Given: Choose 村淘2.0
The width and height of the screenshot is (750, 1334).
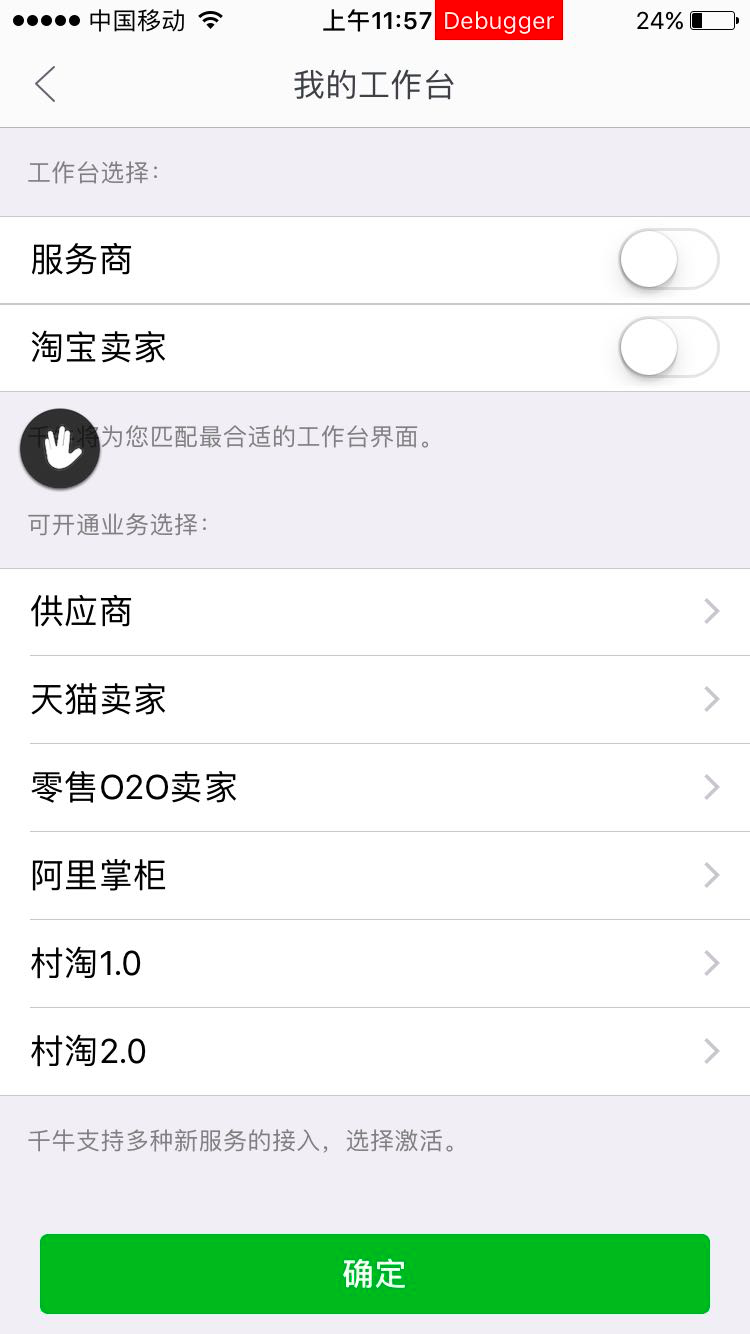Looking at the screenshot, I should coord(375,1052).
